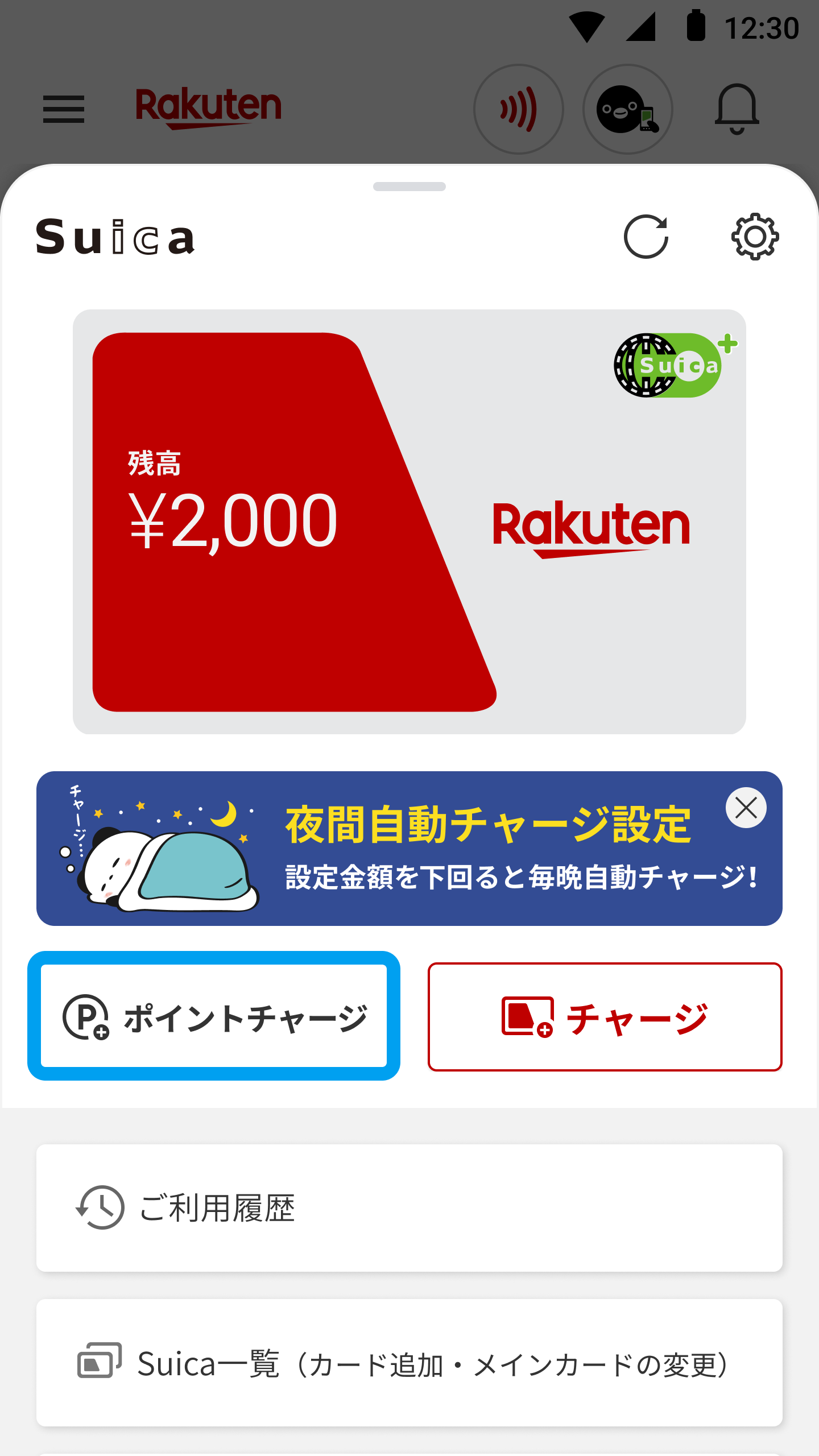Open the hamburger drawer menu
The image size is (819, 1456).
tap(64, 109)
